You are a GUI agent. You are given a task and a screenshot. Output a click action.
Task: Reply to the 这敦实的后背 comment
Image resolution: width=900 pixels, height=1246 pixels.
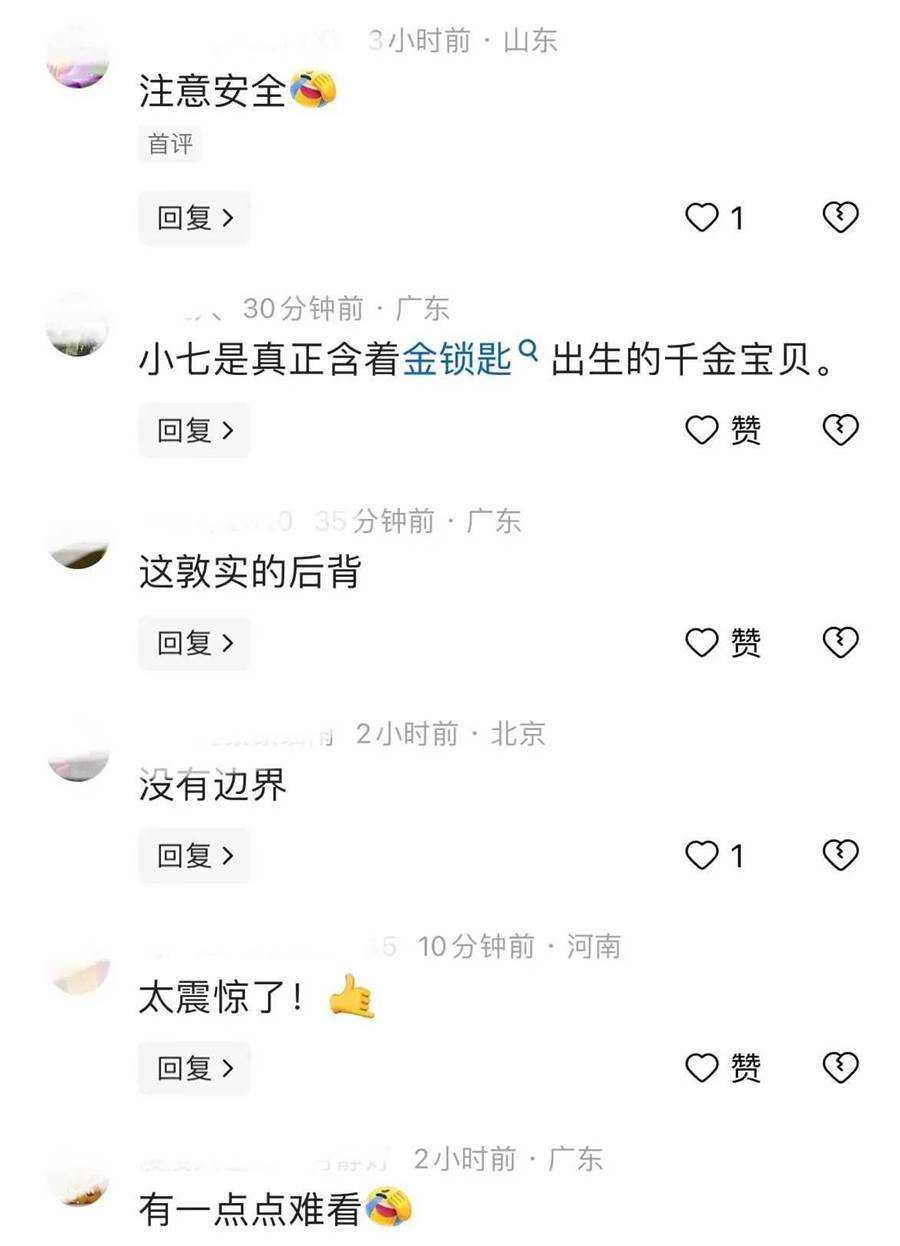tap(194, 643)
